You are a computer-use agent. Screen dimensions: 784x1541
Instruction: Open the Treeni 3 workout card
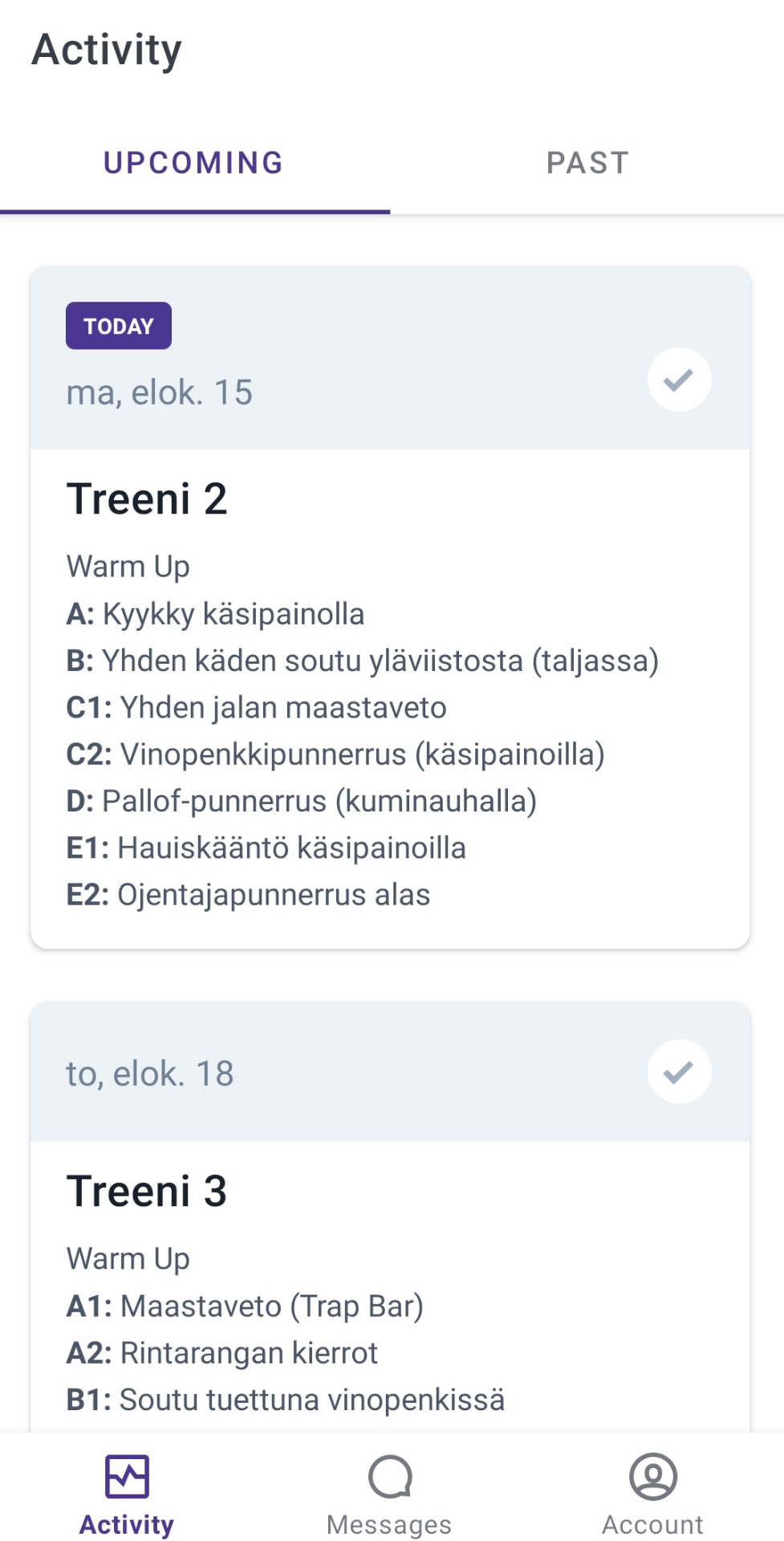tap(390, 1217)
